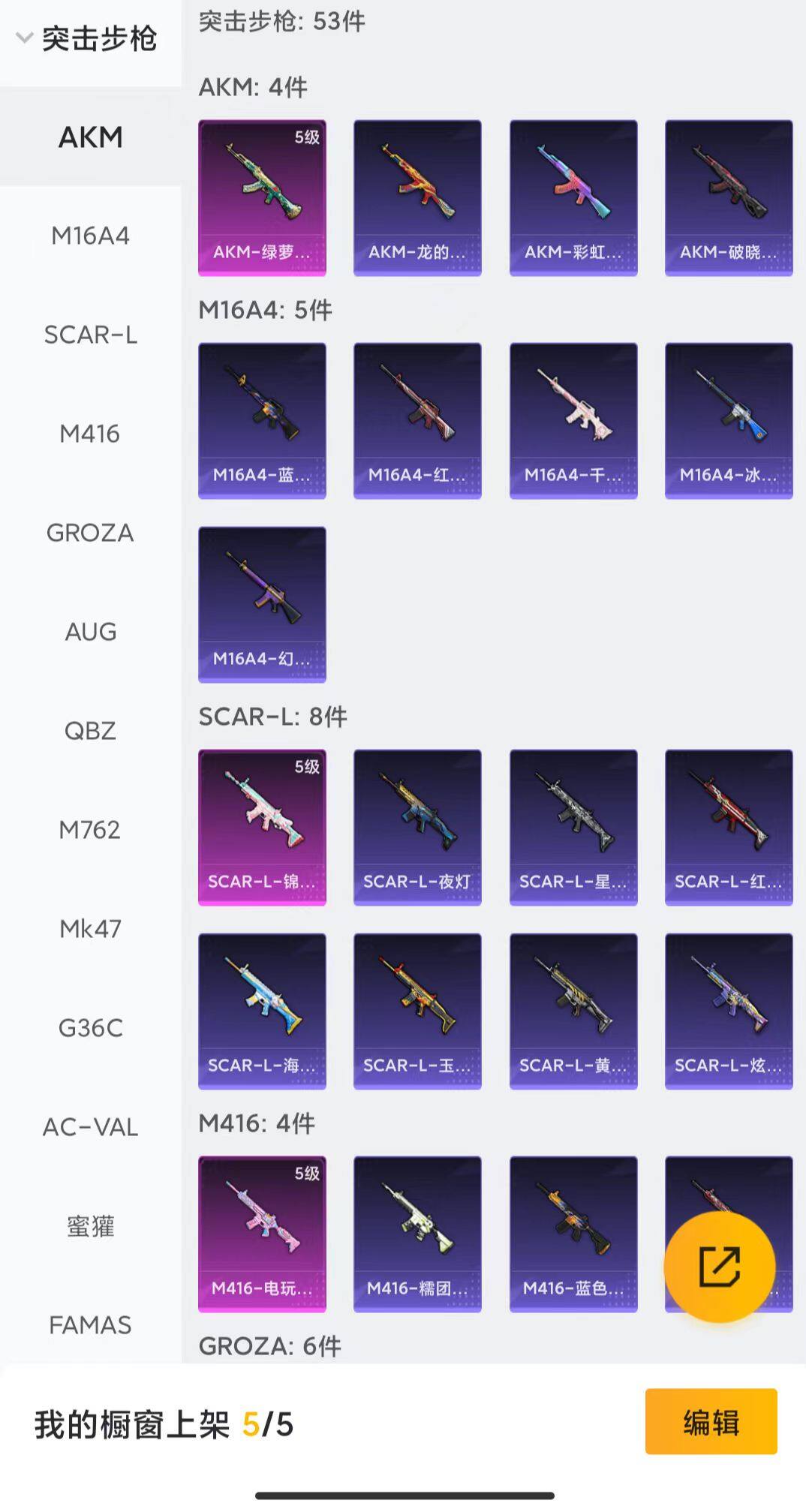Tap the yellow floating share button
The width and height of the screenshot is (806, 1512).
(719, 1267)
